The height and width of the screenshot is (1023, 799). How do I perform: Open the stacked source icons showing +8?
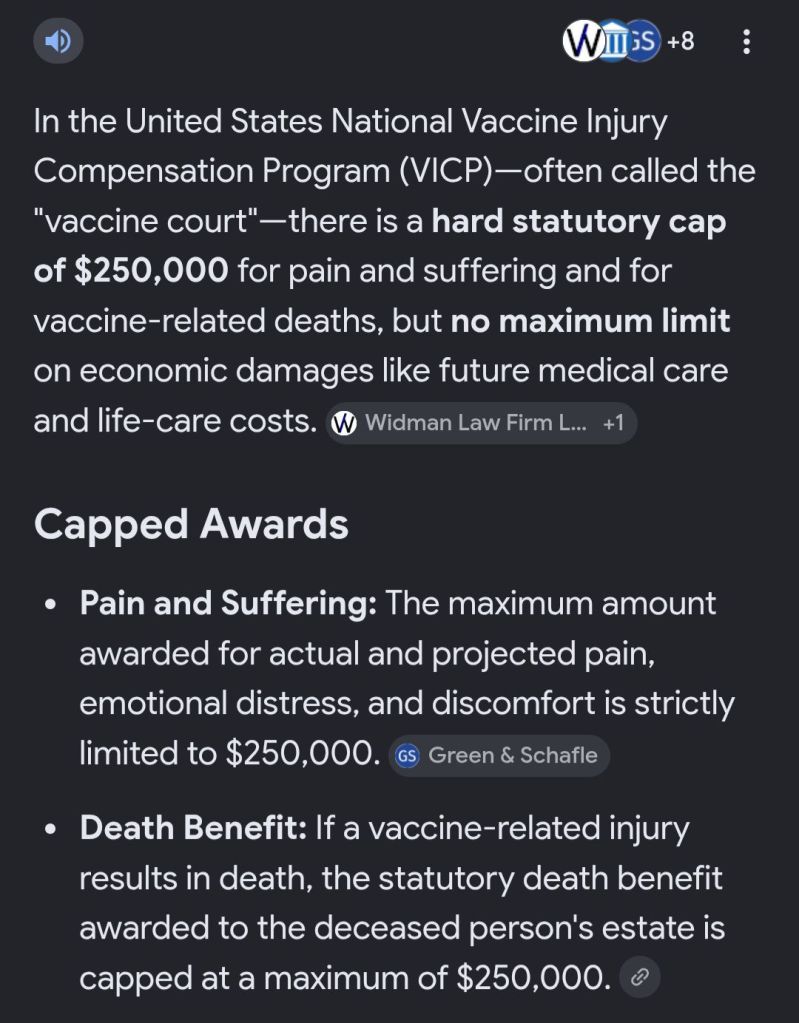tap(628, 41)
